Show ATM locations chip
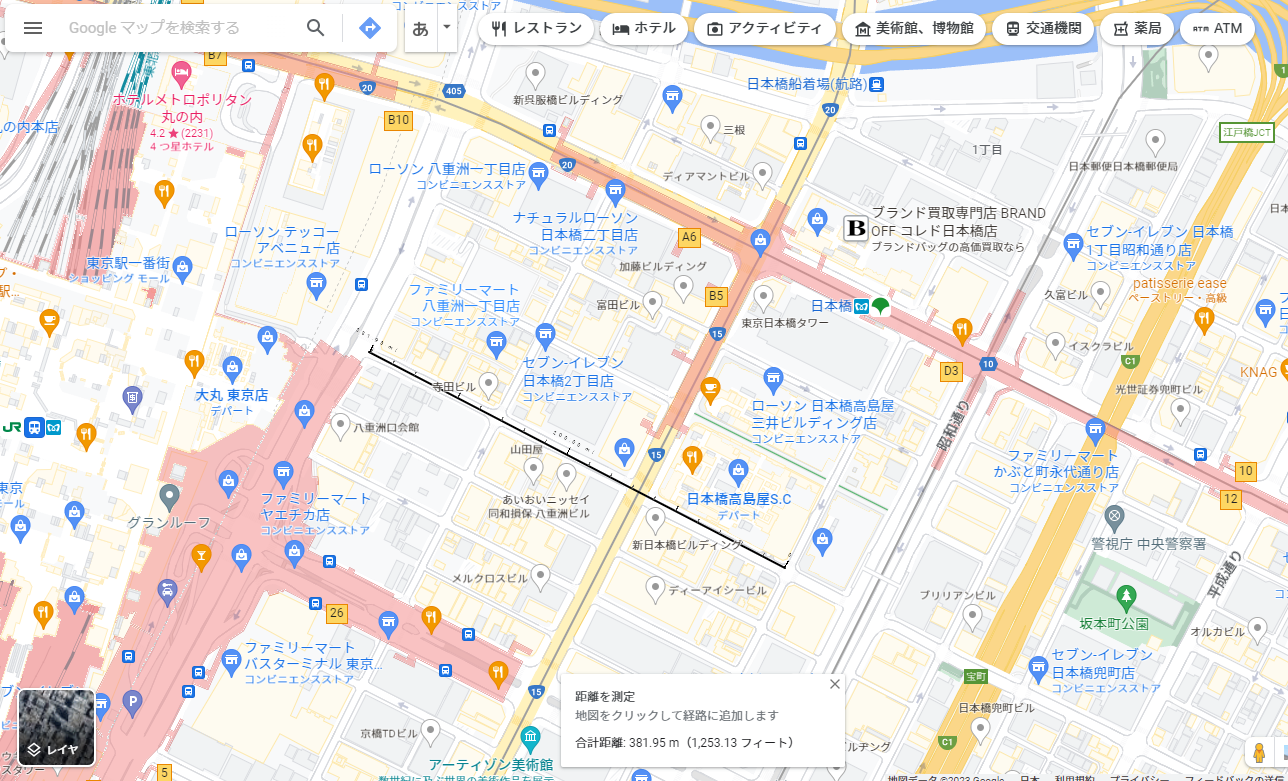Viewport: 1288px width, 781px height. click(1217, 29)
